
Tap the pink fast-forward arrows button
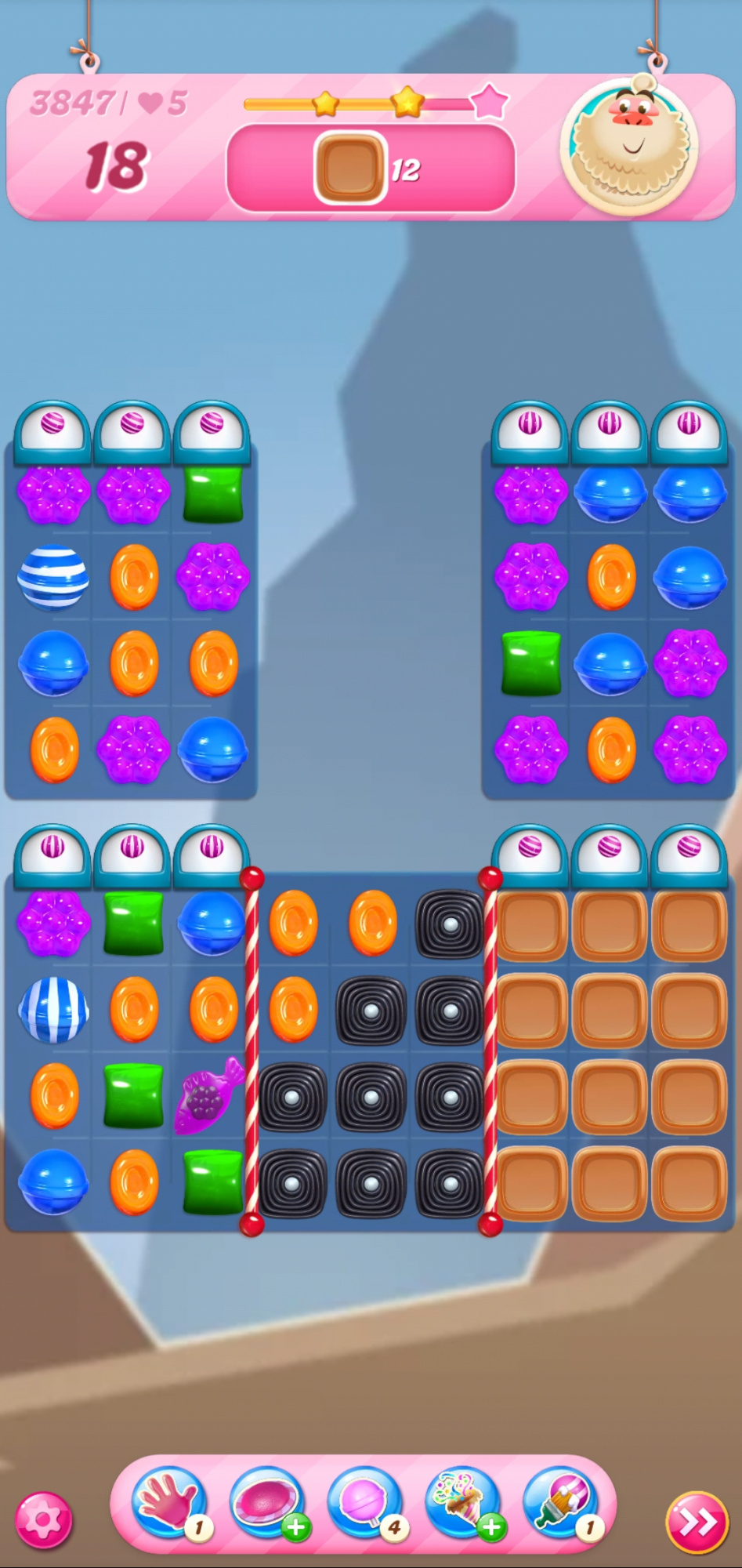697,1522
